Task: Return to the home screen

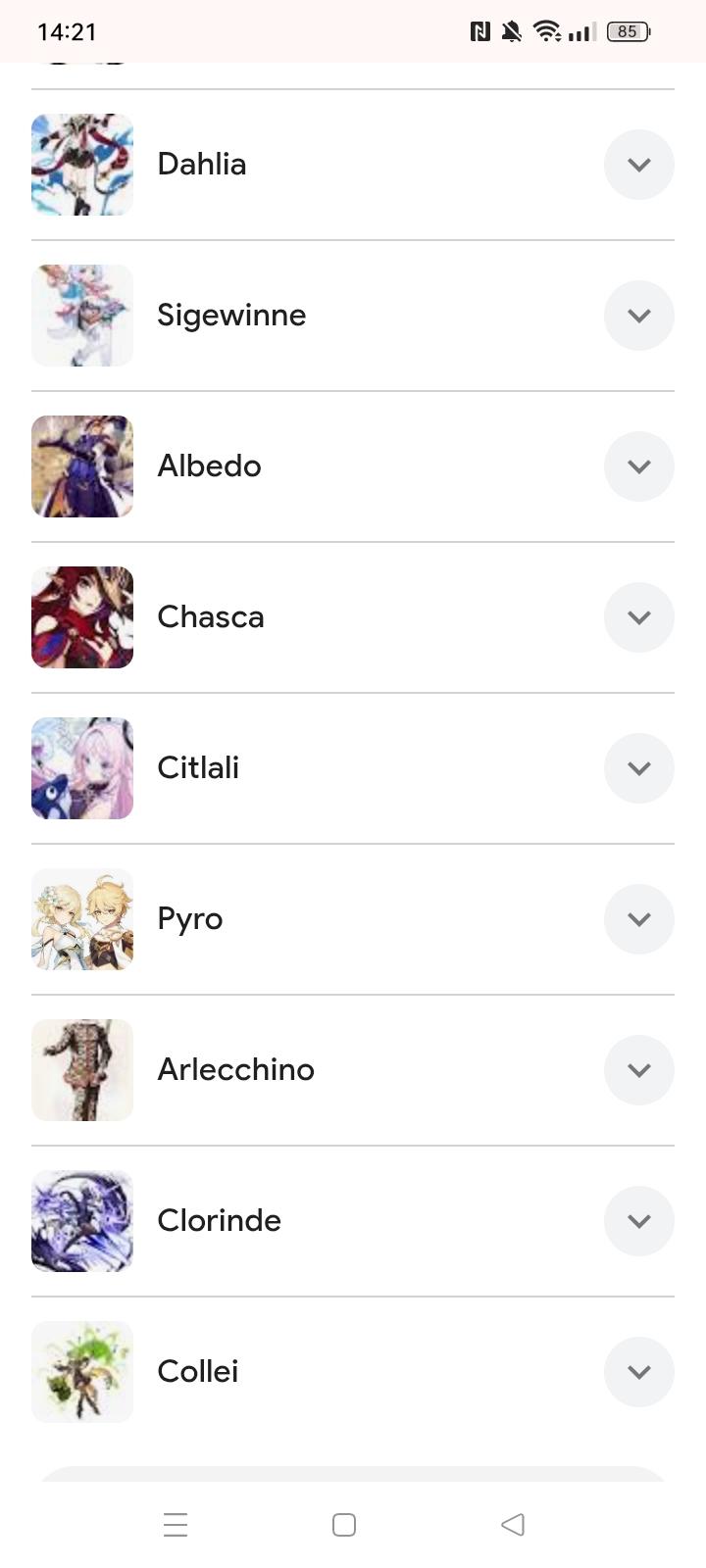Action: 344,1525
